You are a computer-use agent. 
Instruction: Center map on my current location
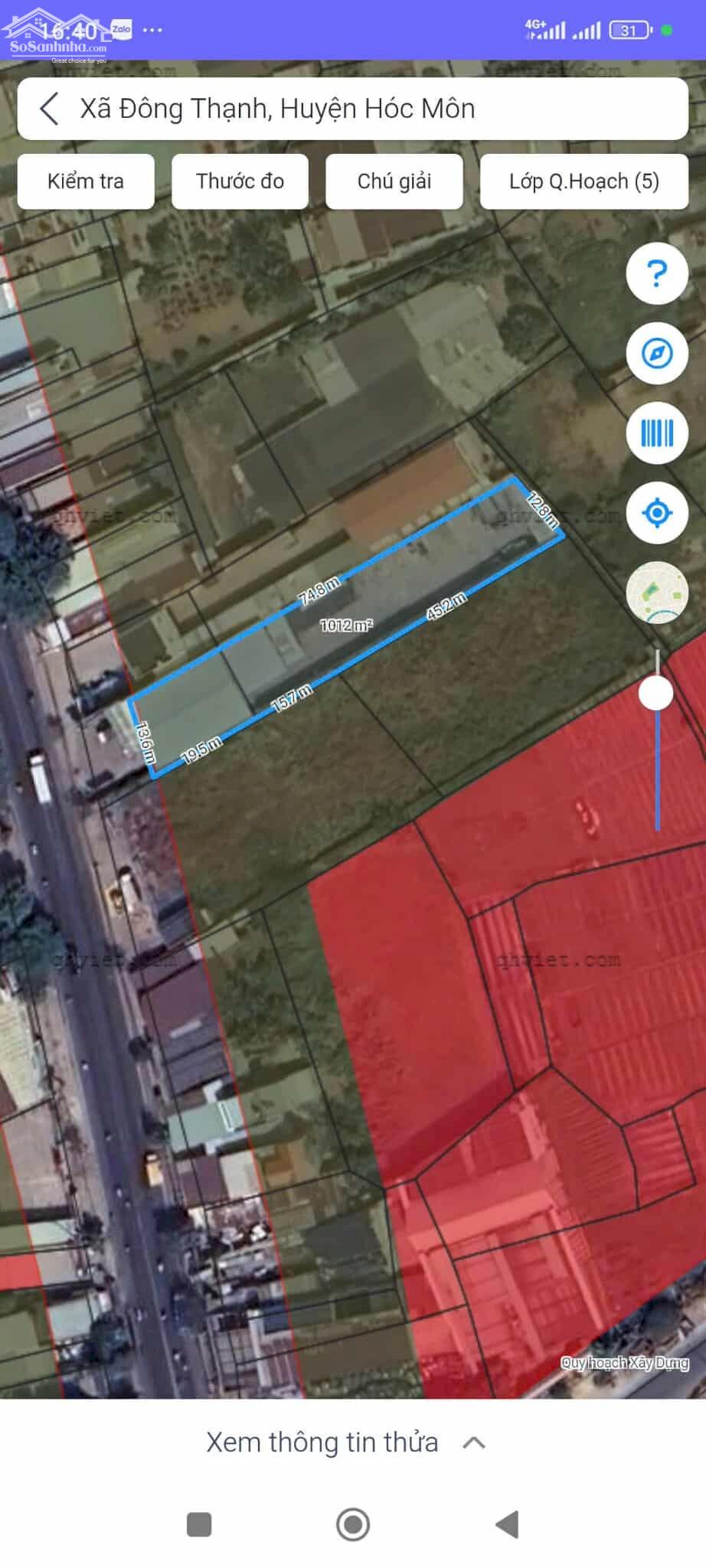coord(657,513)
